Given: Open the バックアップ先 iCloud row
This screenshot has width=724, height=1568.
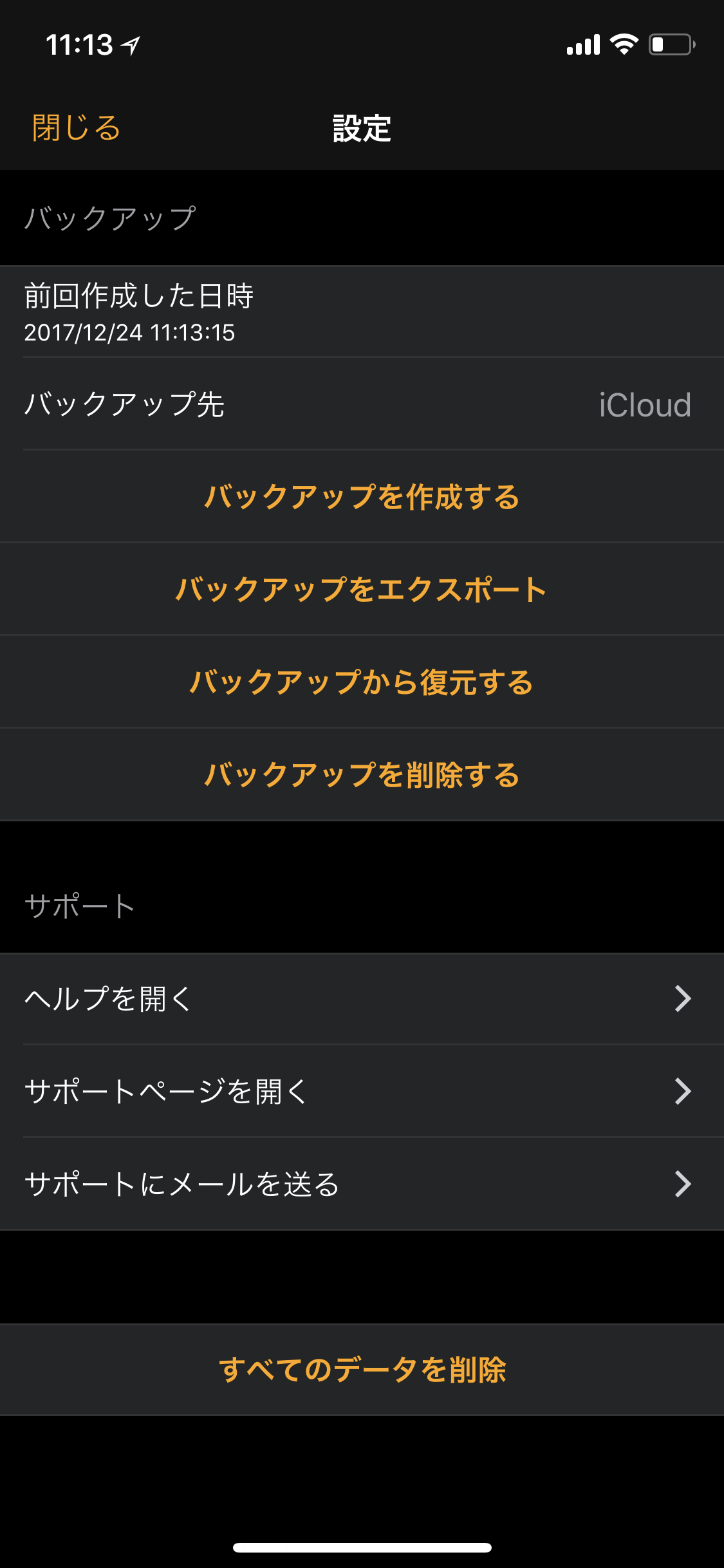Looking at the screenshot, I should click(362, 404).
